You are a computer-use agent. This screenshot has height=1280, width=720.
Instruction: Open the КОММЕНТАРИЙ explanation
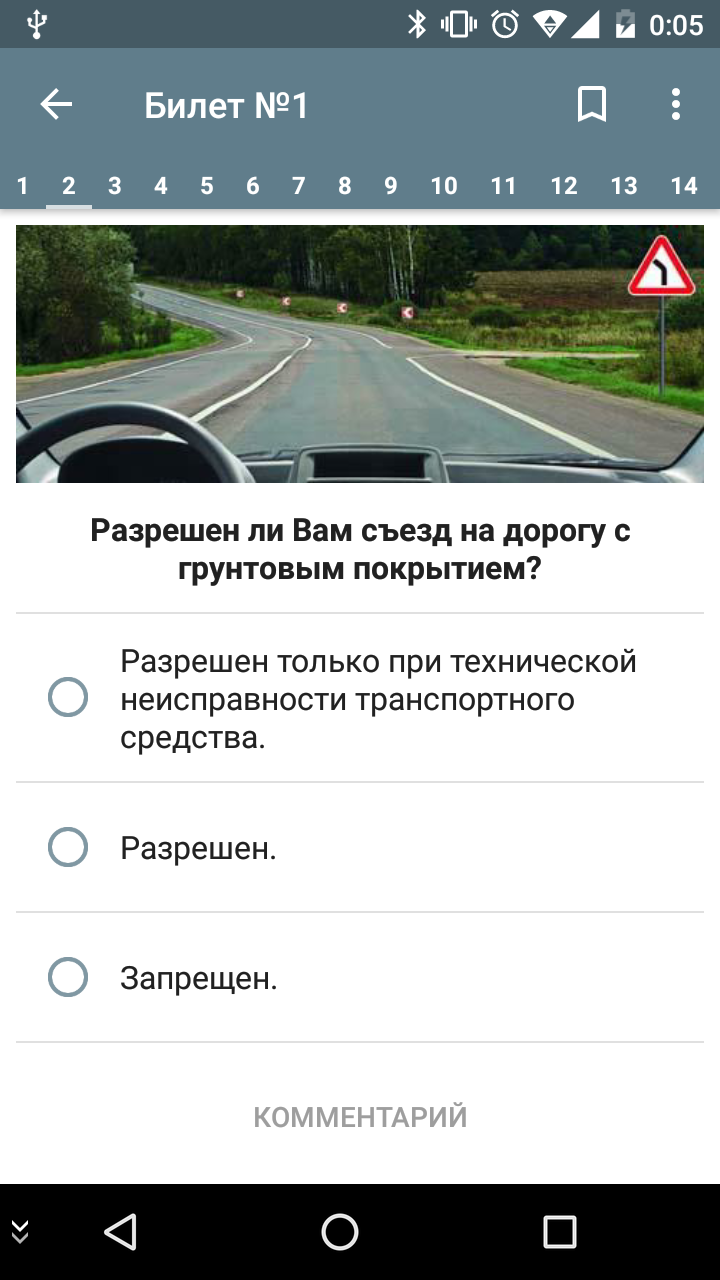point(360,1117)
